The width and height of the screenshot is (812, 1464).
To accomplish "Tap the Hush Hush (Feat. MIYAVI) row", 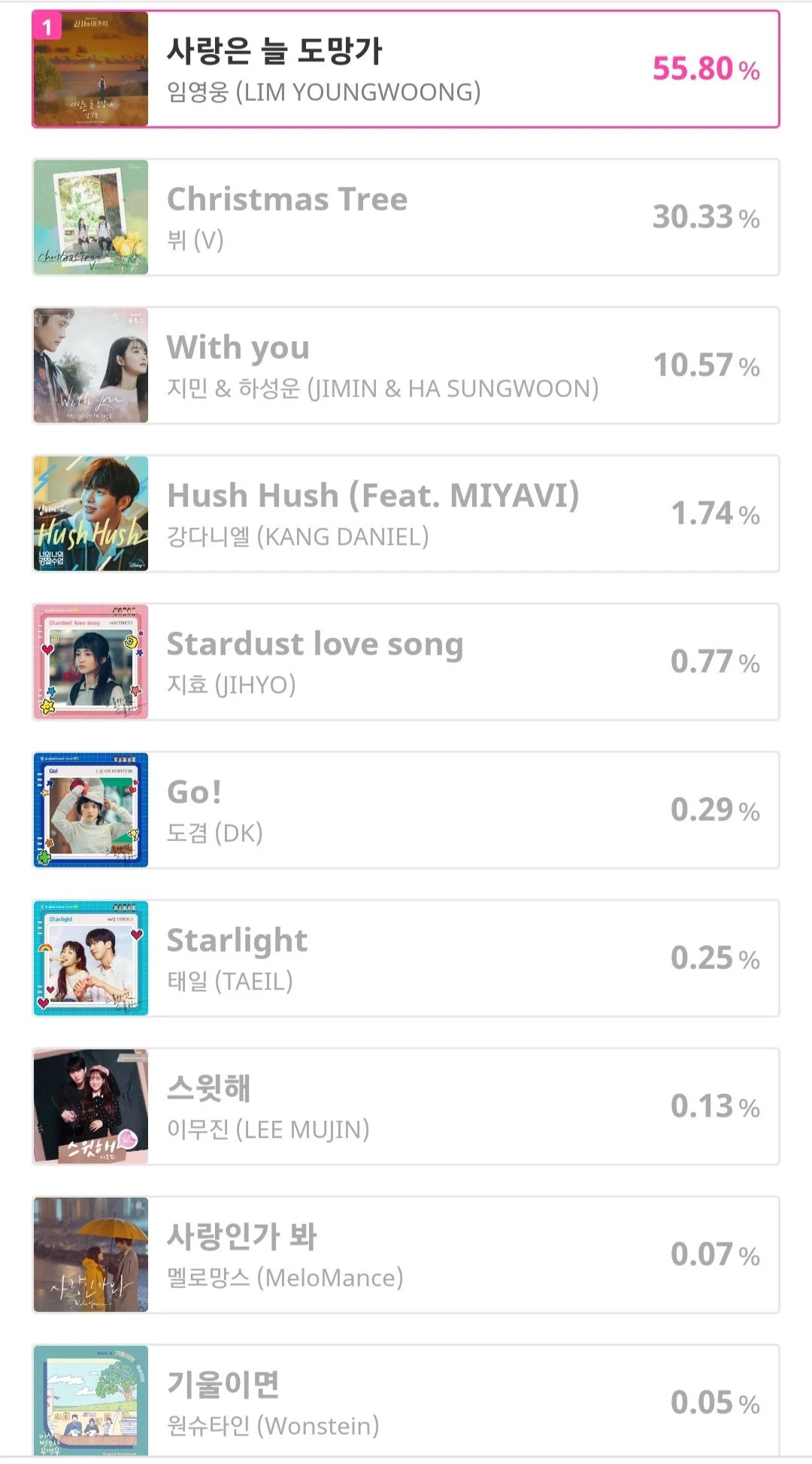I will click(406, 514).
